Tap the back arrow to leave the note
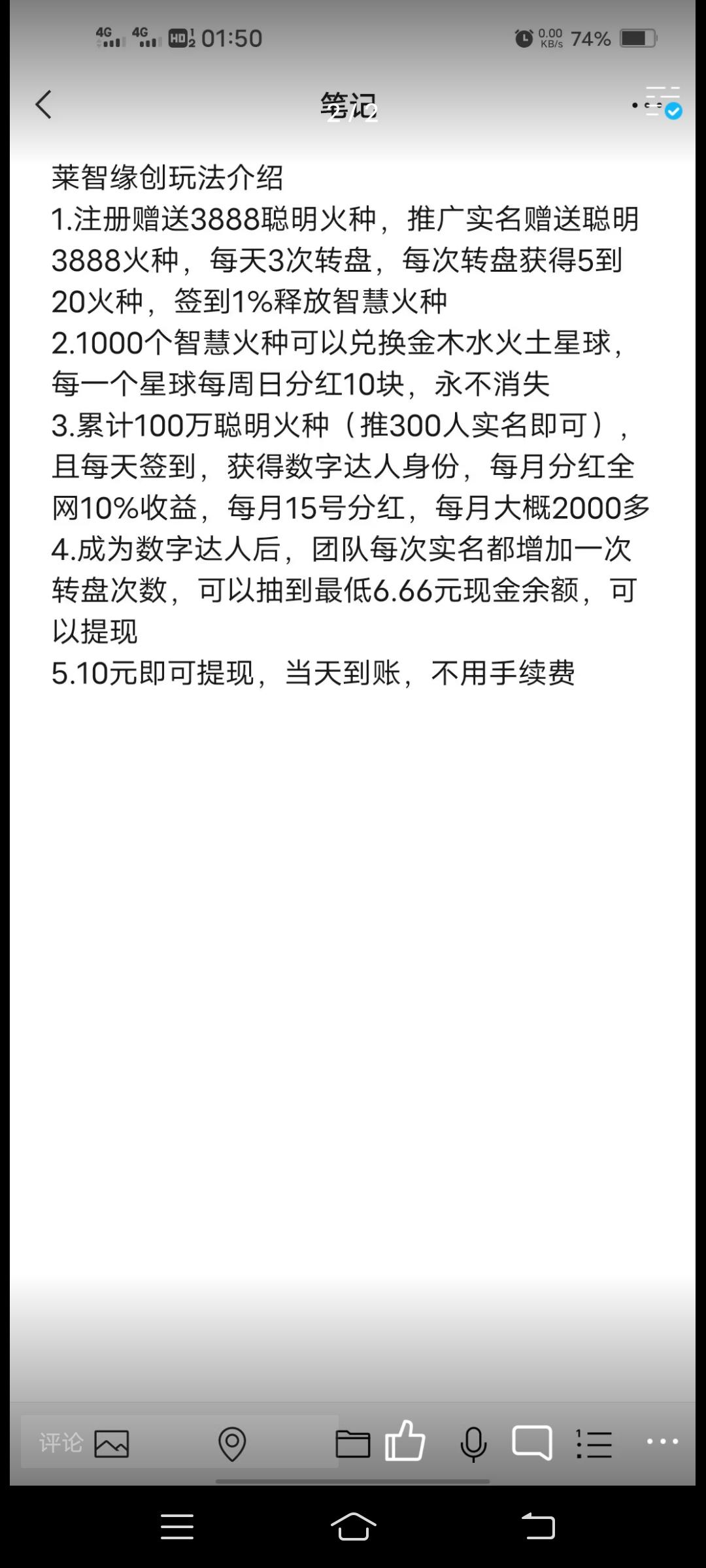Screen dimensions: 706x1568 pos(44,105)
